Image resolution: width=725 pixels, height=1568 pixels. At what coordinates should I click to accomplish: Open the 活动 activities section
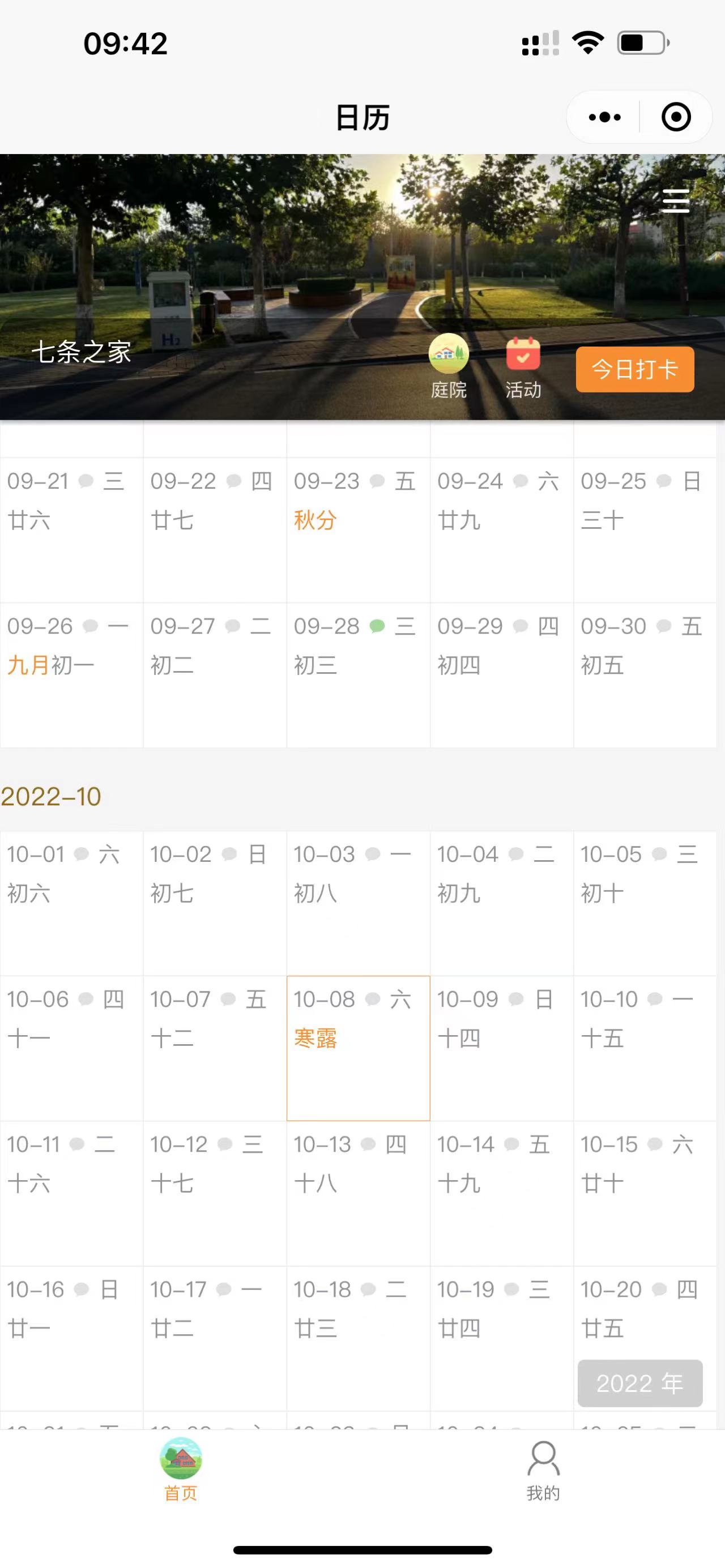tap(523, 368)
